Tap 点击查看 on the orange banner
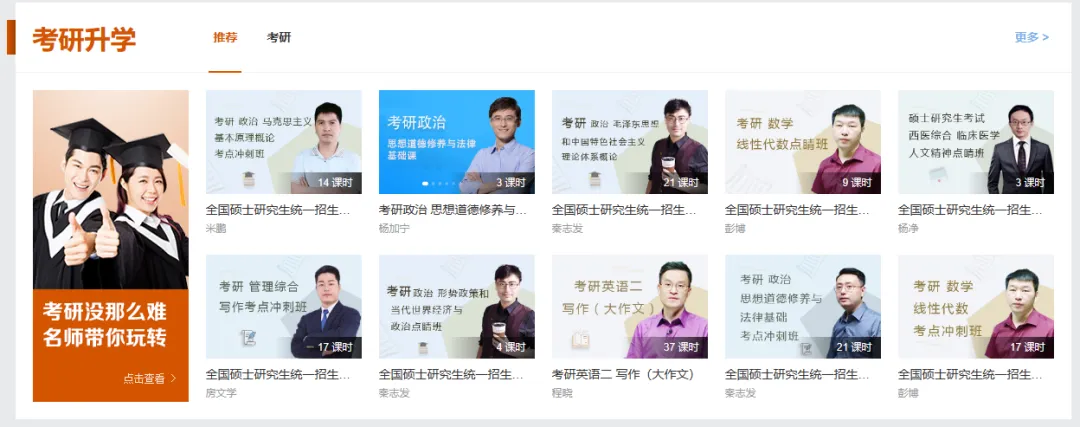This screenshot has width=1080, height=427. click(x=149, y=378)
